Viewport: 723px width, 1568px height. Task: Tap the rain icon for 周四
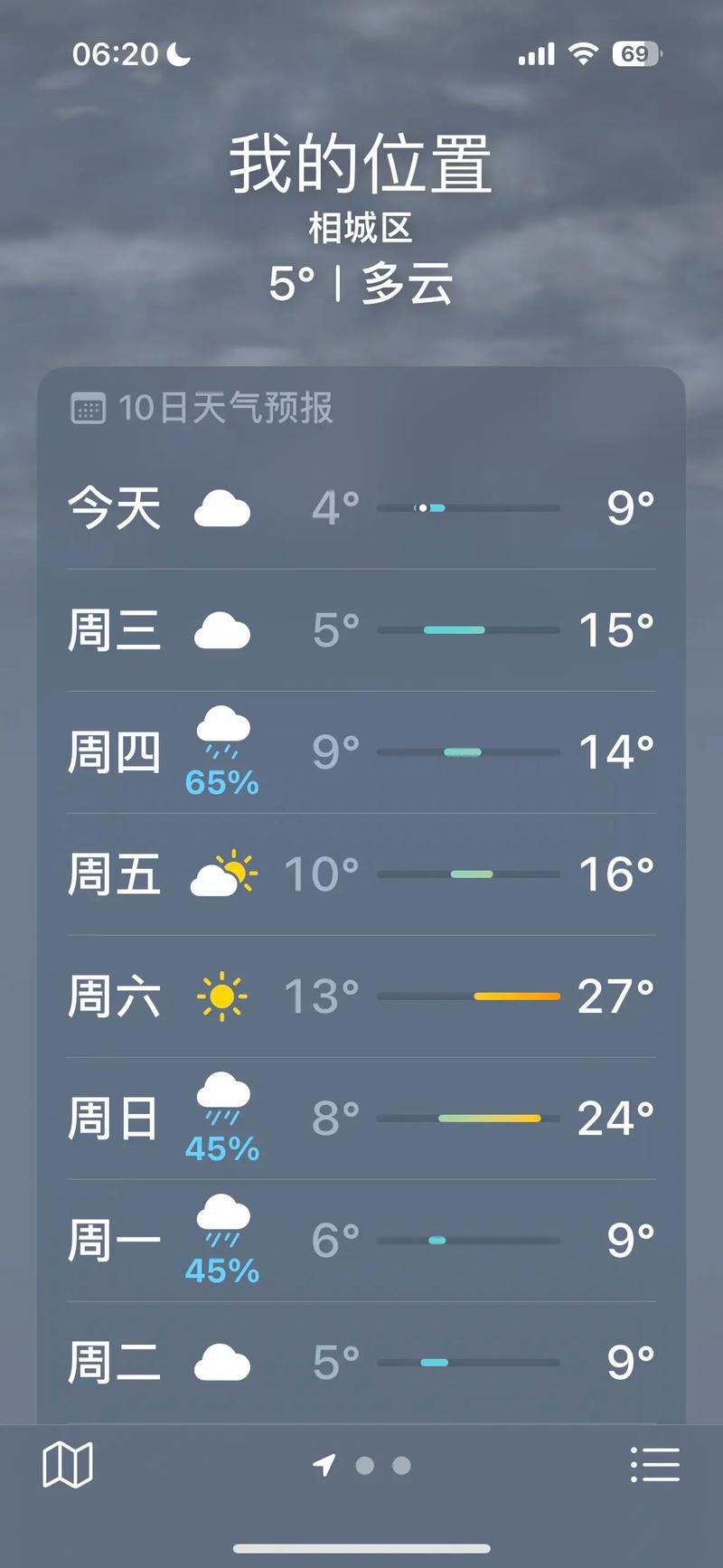[221, 728]
